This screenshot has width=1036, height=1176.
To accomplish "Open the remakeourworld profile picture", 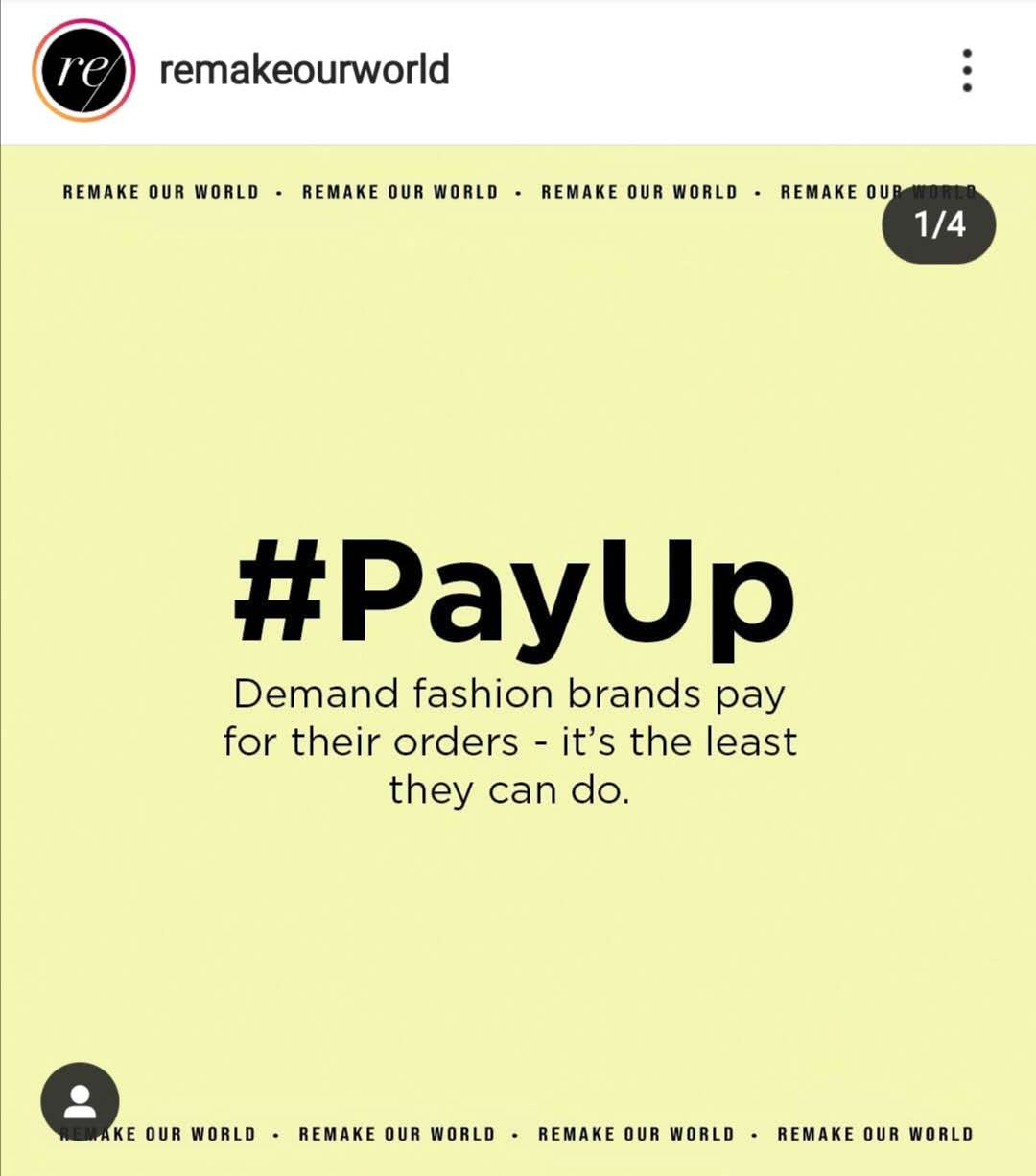I will coord(83,71).
